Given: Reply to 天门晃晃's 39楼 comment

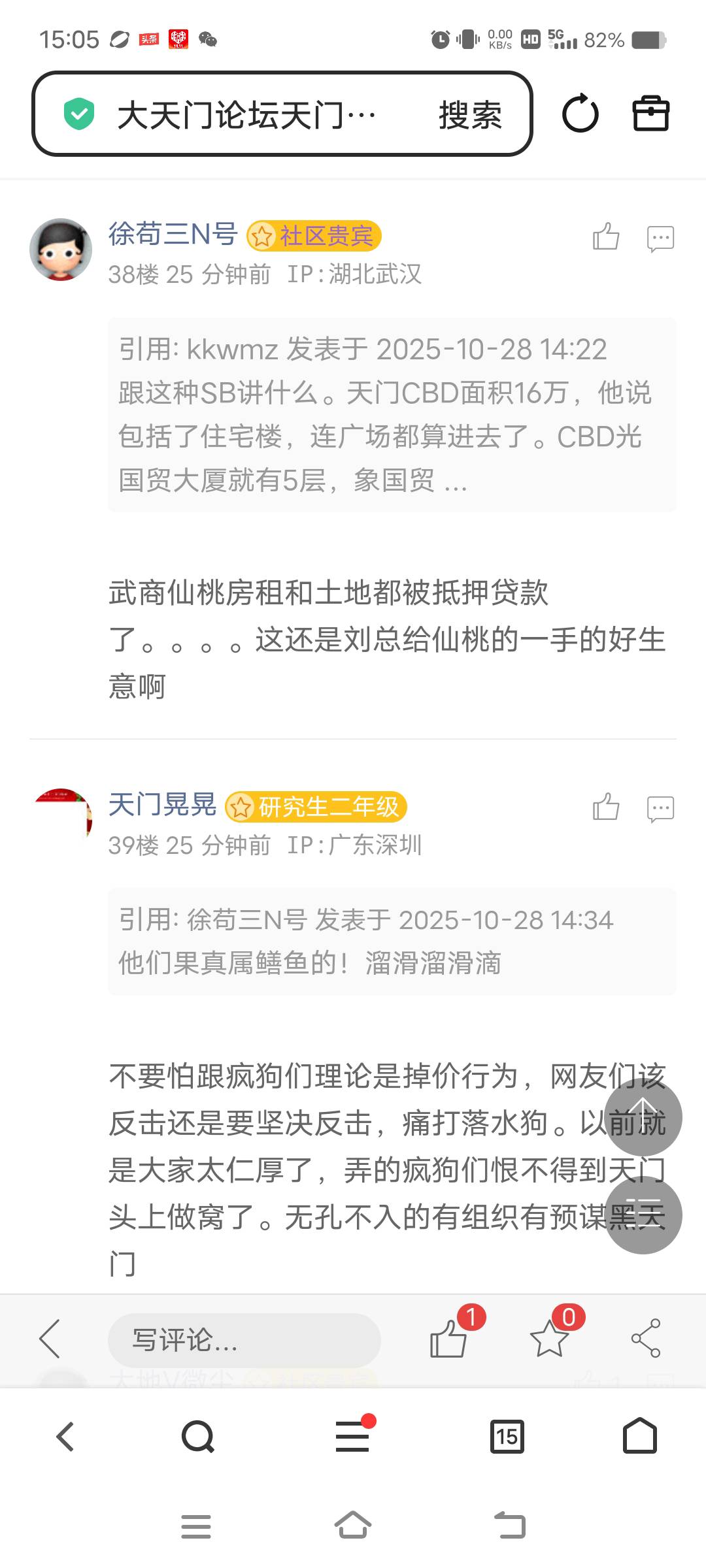Looking at the screenshot, I should (660, 809).
